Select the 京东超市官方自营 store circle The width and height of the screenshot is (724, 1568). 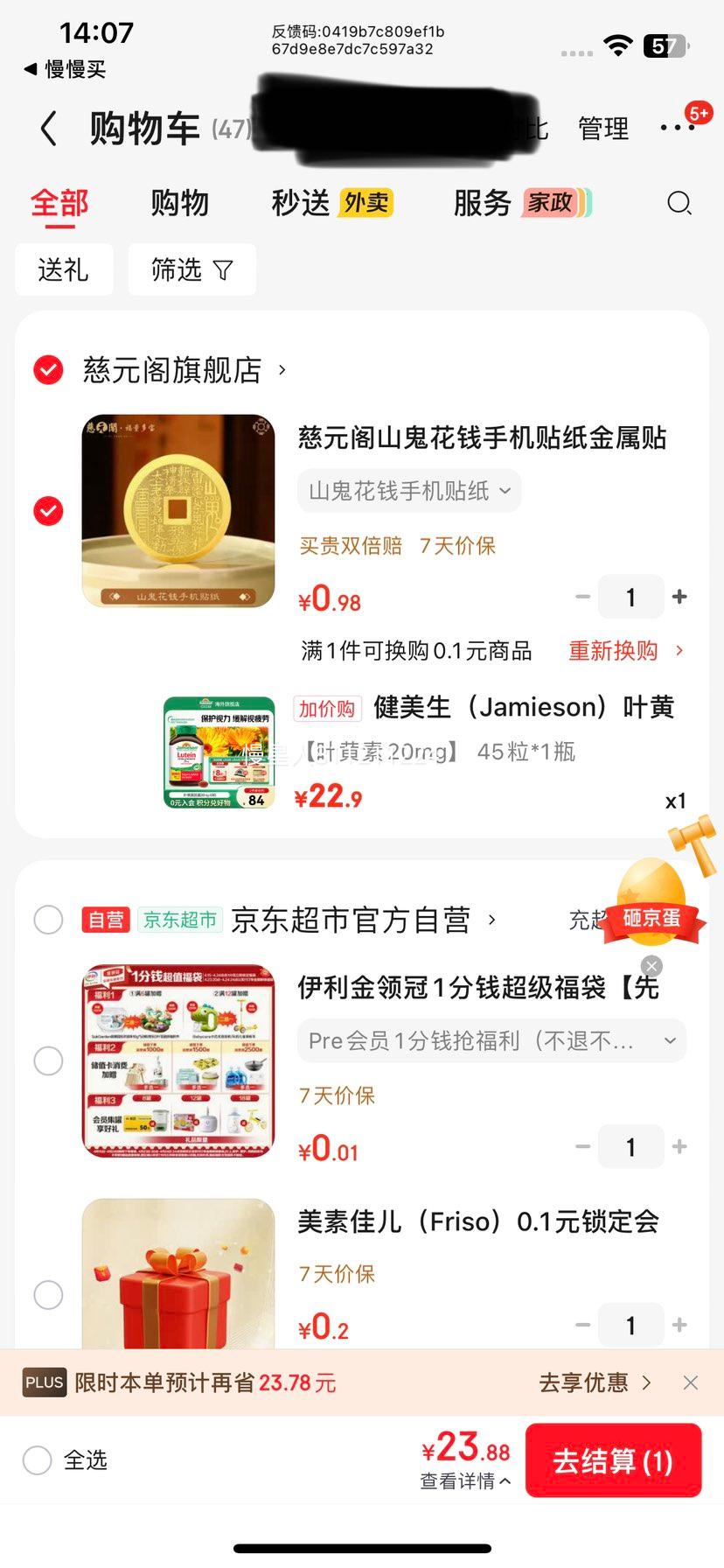[x=48, y=920]
